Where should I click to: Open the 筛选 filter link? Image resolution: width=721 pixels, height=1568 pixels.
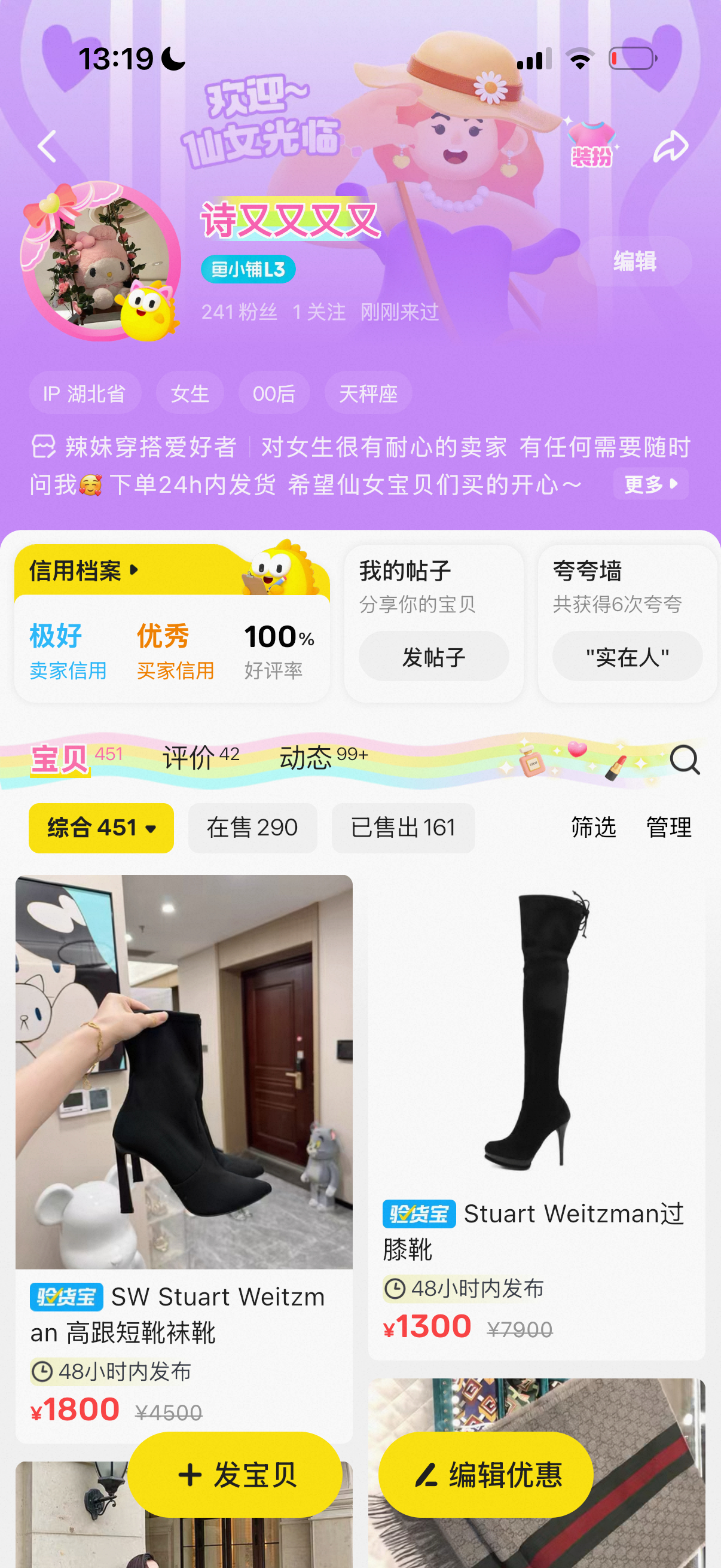click(x=592, y=827)
